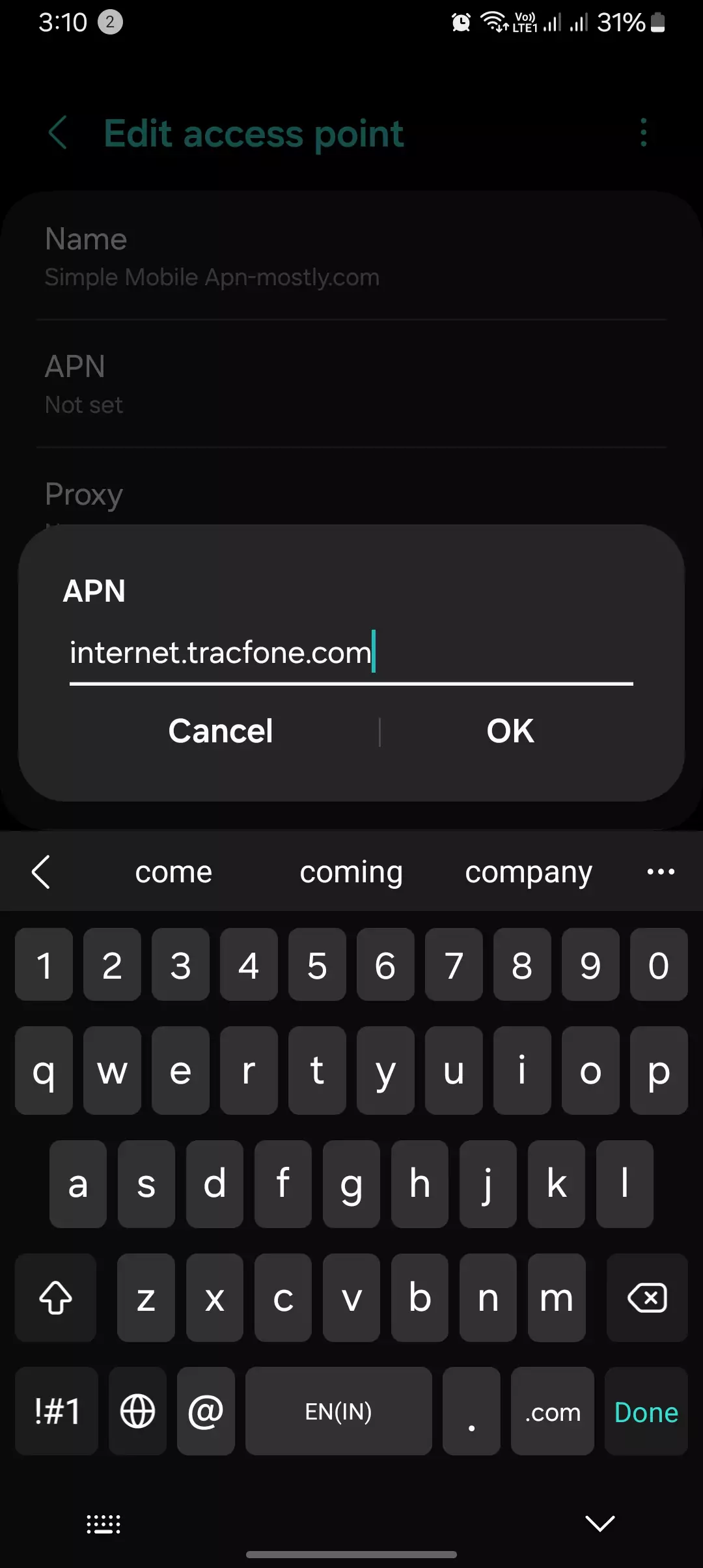This screenshot has width=703, height=1568.
Task: Choose the 'company' word suggestion
Action: [528, 872]
